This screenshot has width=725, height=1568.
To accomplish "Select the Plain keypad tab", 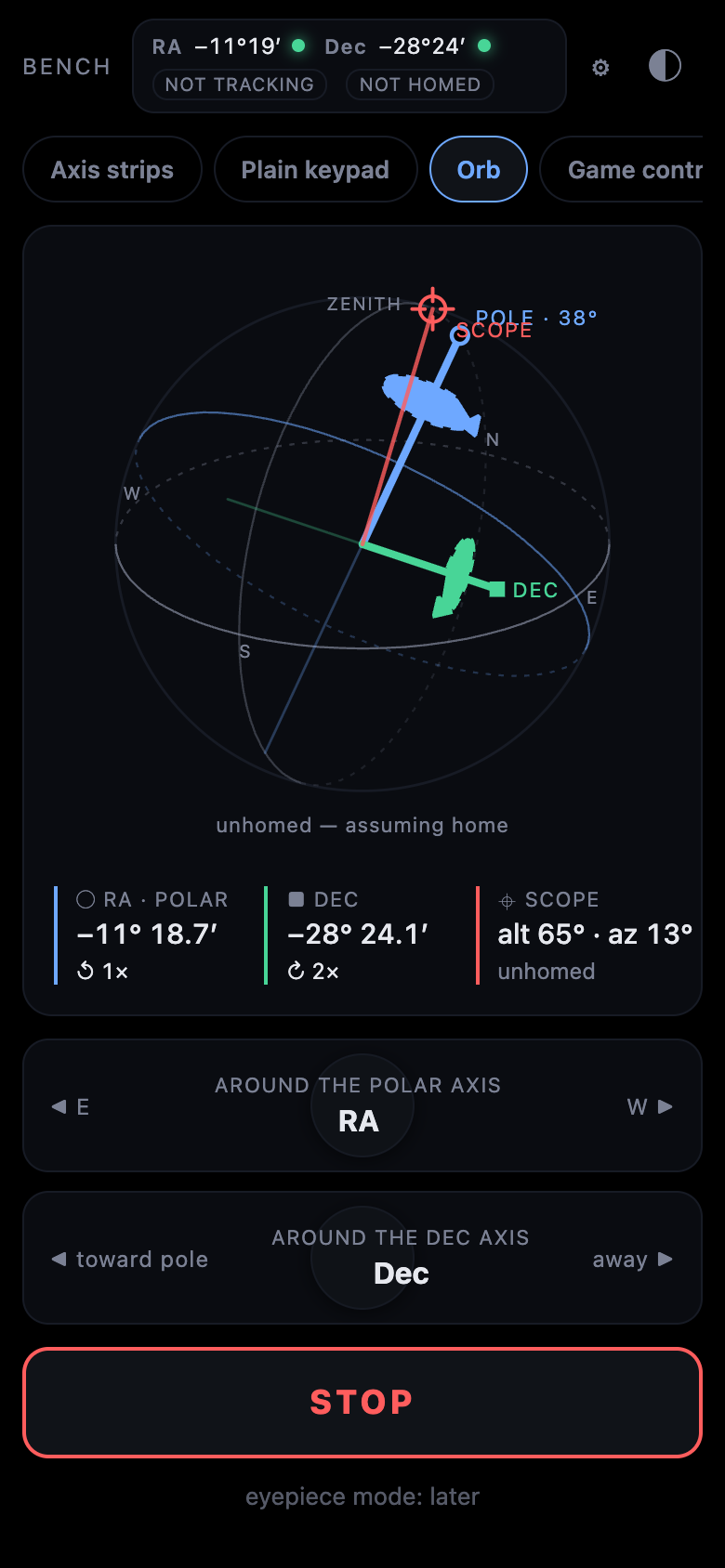I will [315, 170].
